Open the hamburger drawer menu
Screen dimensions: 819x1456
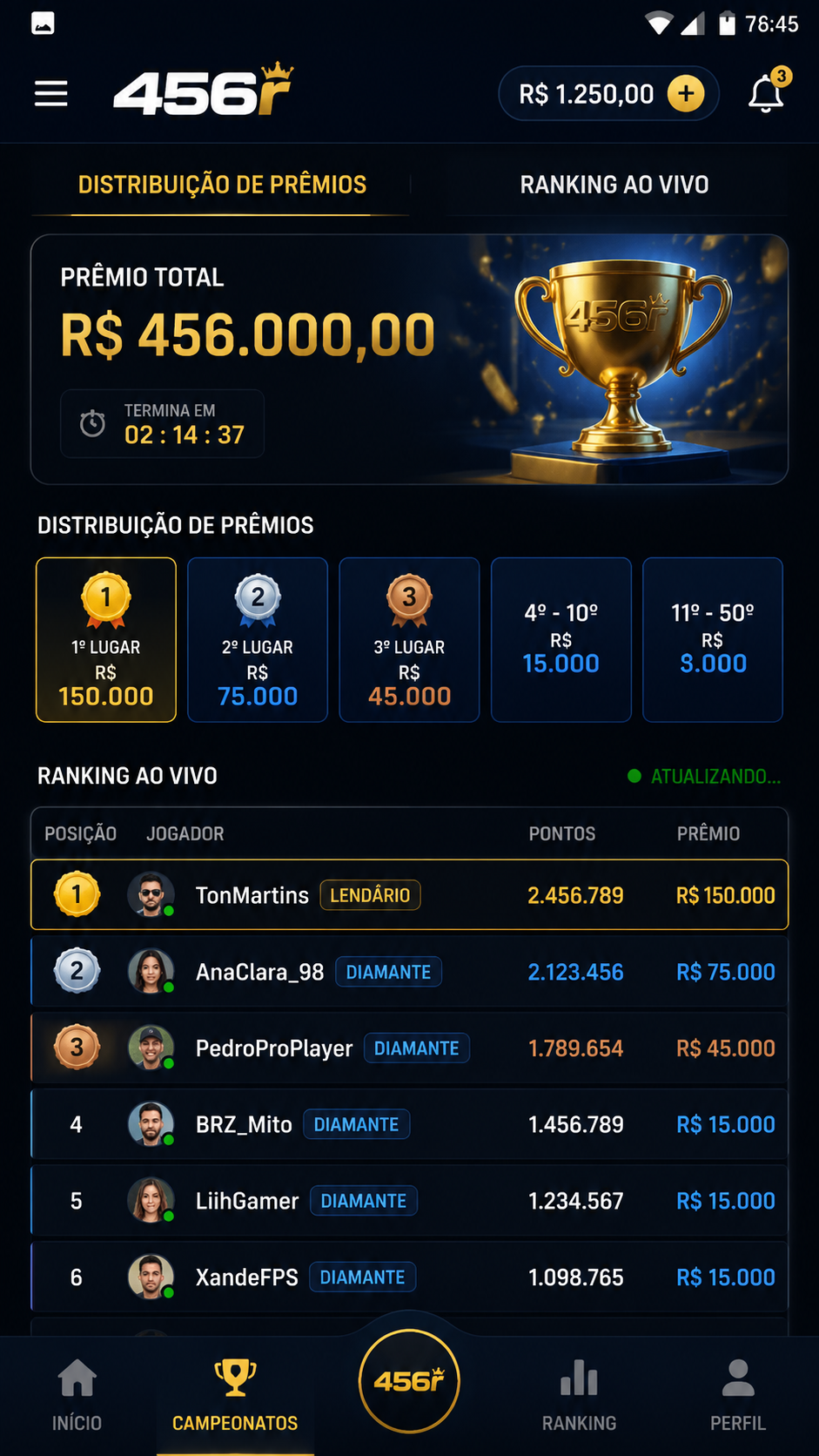click(51, 93)
